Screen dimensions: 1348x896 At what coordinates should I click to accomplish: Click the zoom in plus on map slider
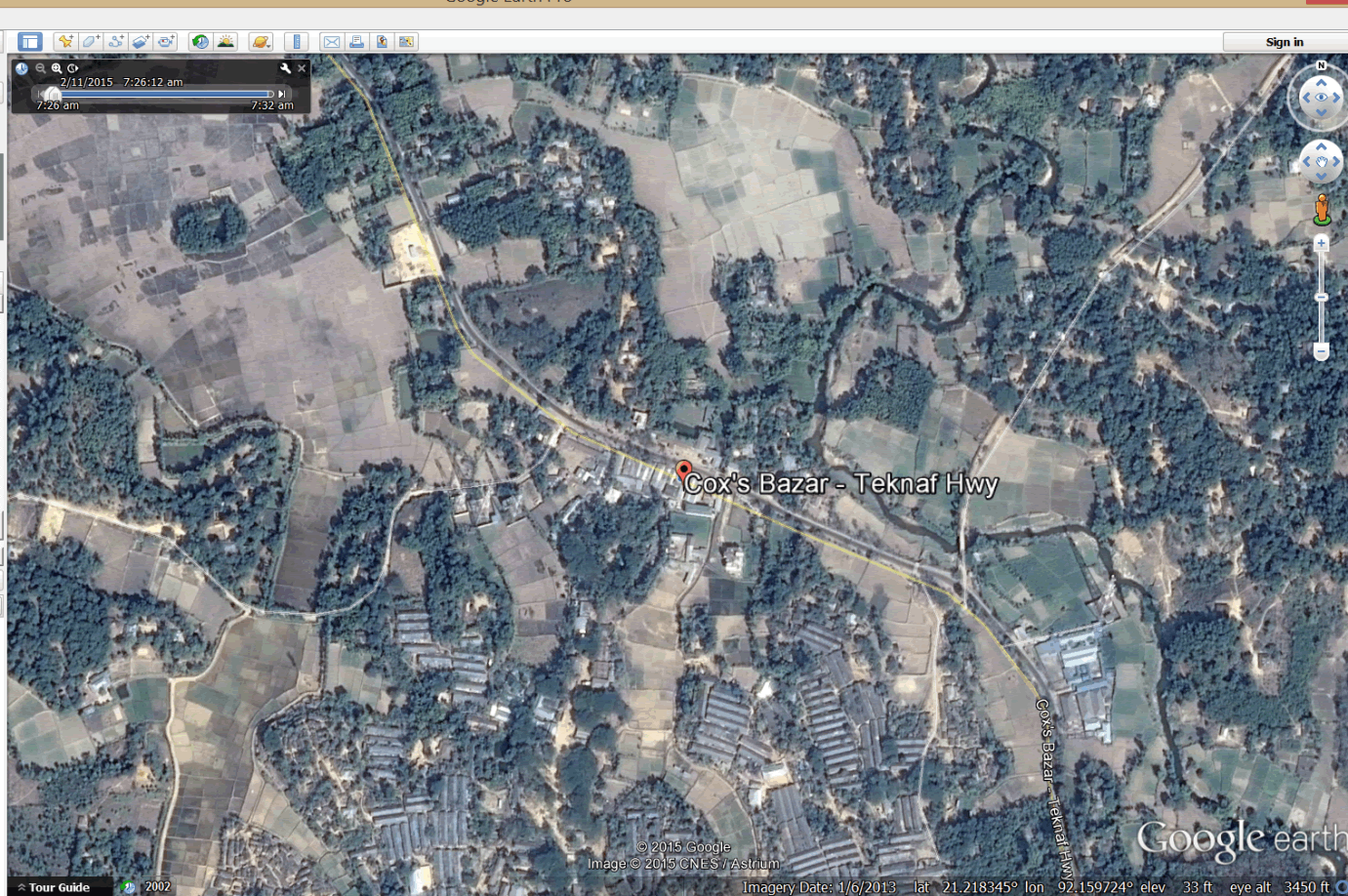(x=1321, y=243)
